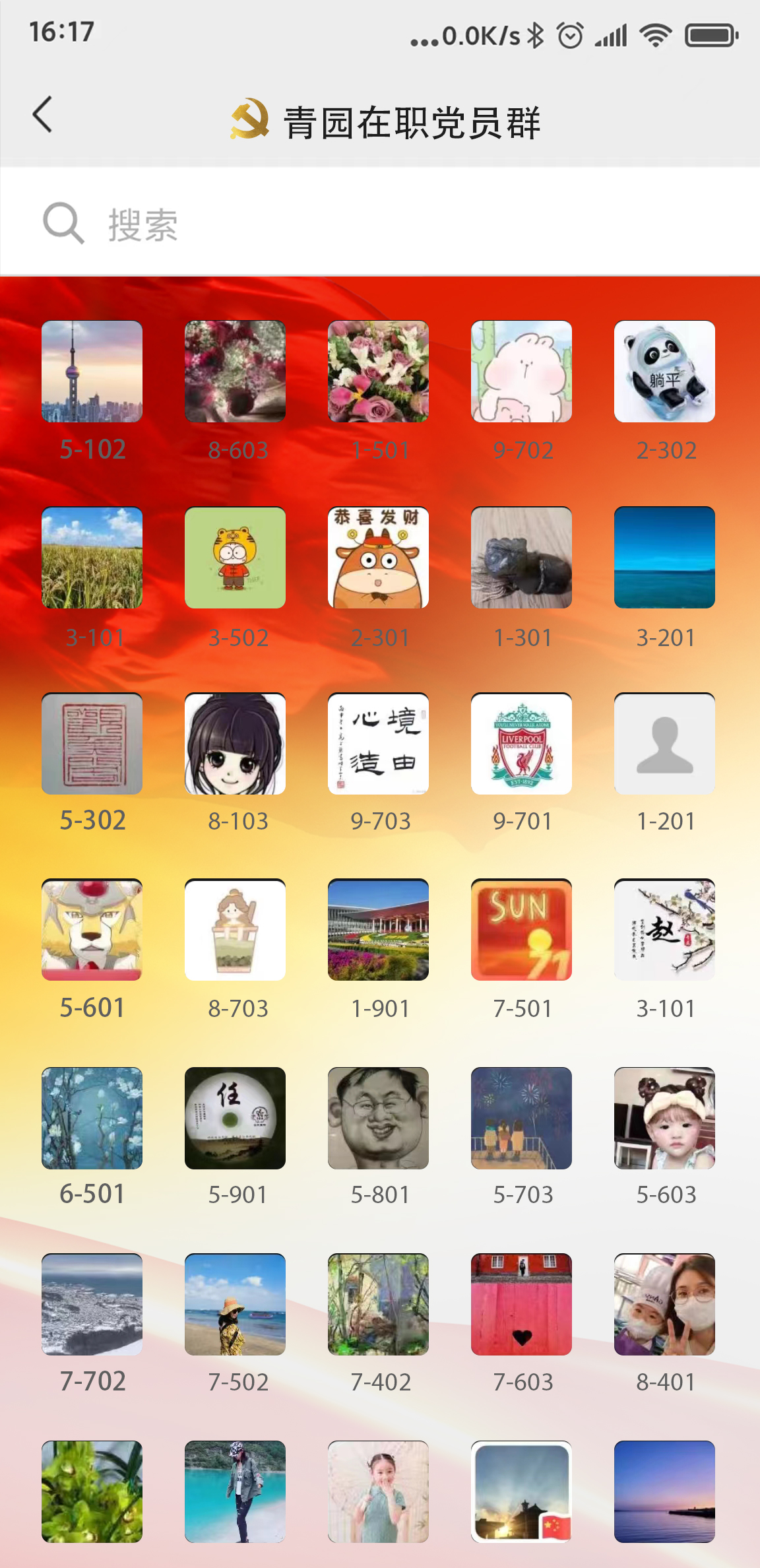Select member 5-601 with lion avatar
The width and height of the screenshot is (760, 1568).
click(x=92, y=930)
